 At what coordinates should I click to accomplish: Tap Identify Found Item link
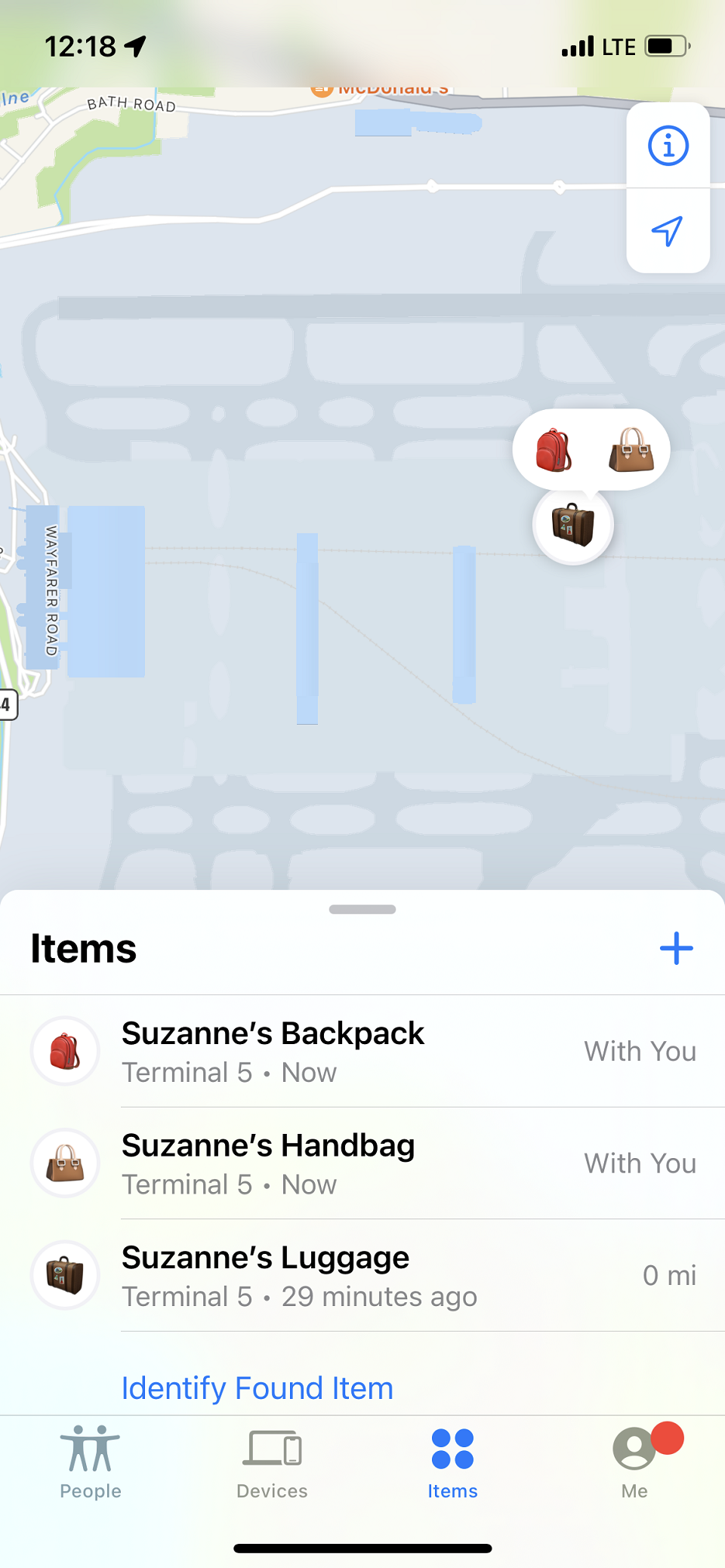point(258,1388)
